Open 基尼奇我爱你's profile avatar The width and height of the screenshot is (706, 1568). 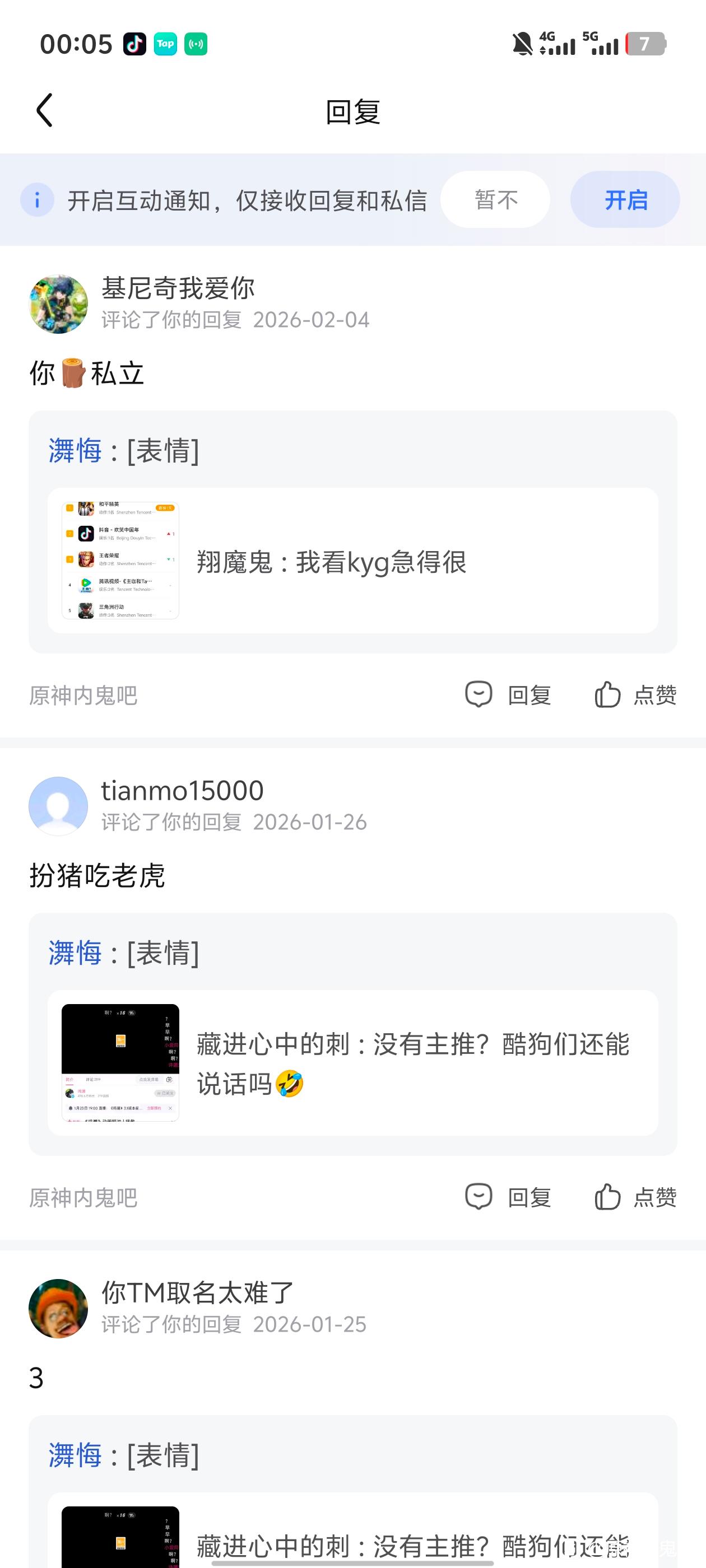(58, 304)
